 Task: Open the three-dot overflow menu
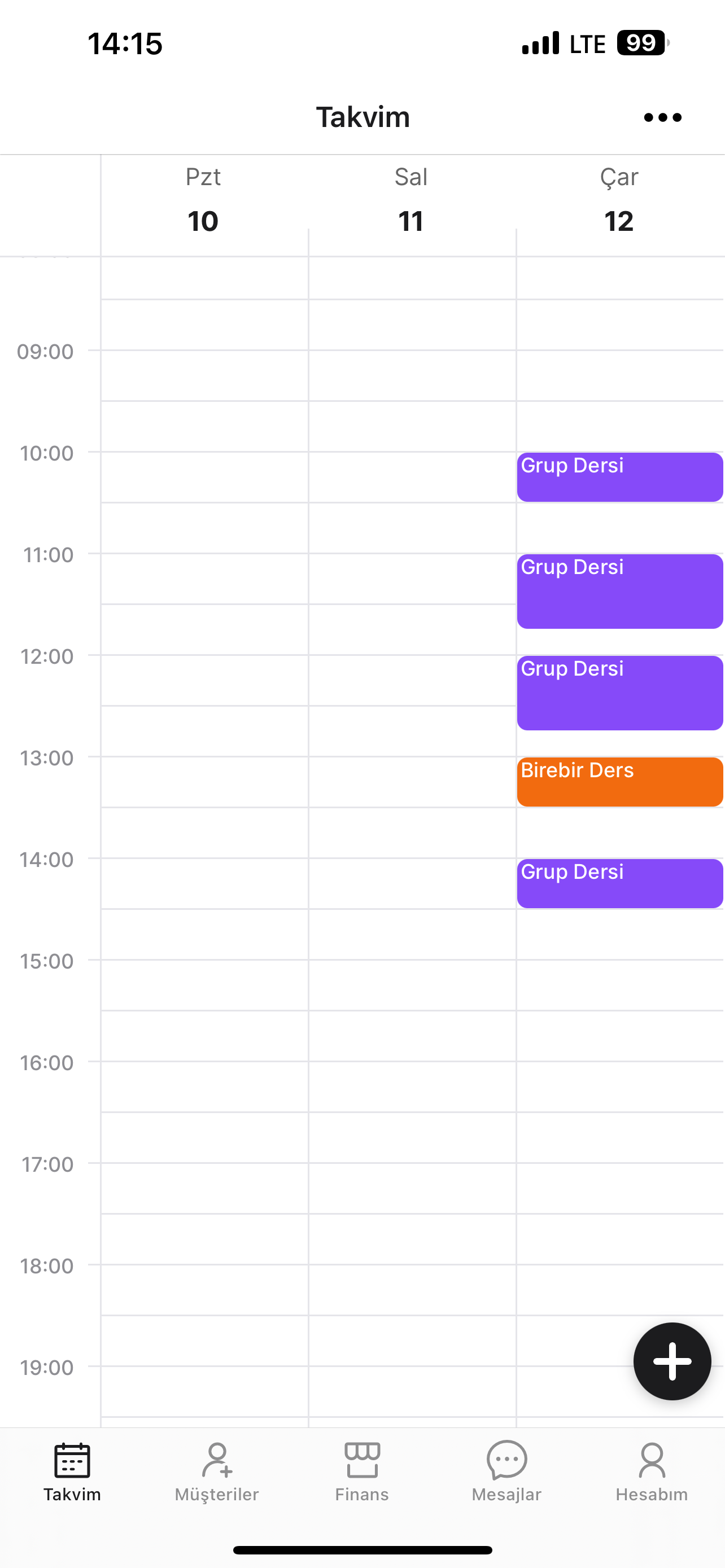[x=662, y=117]
